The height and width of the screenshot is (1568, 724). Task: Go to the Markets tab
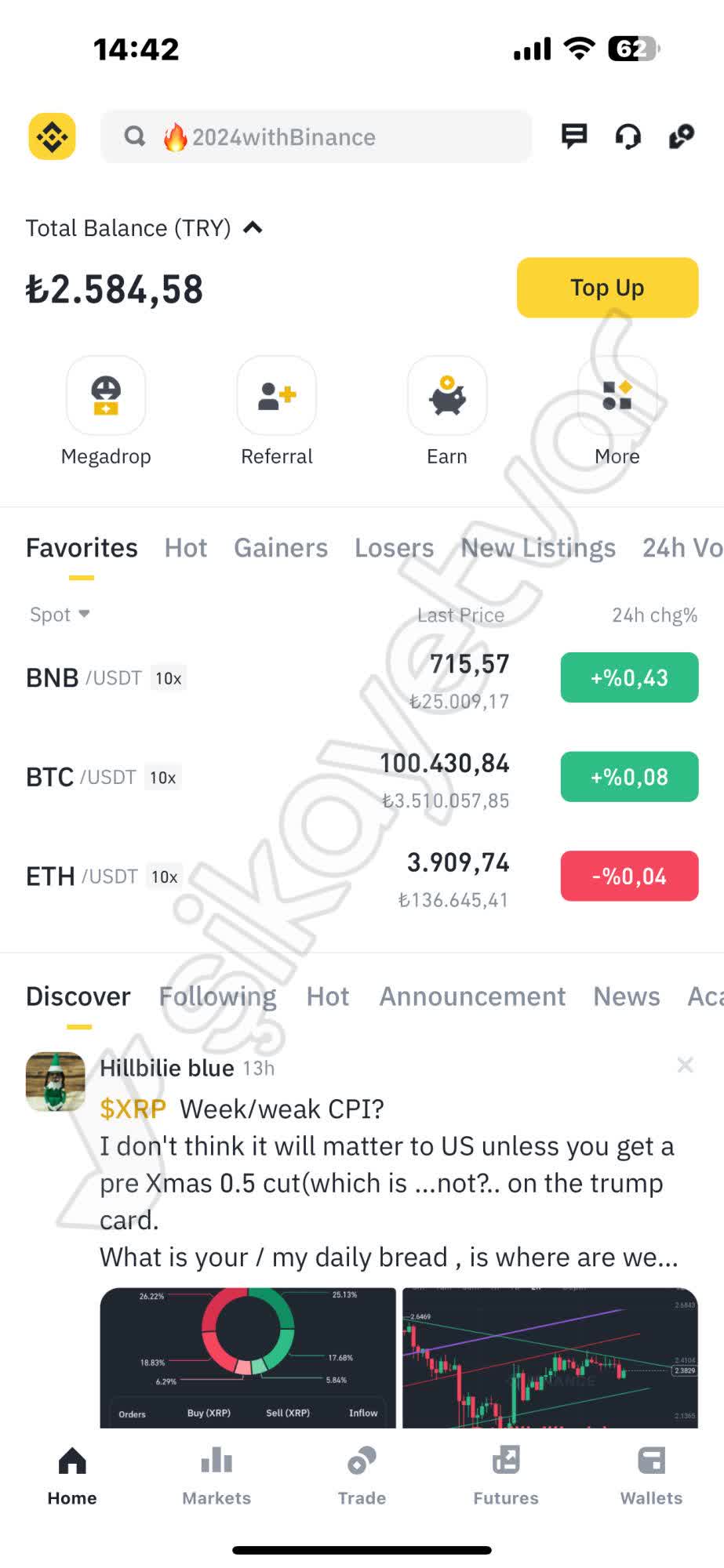216,1475
